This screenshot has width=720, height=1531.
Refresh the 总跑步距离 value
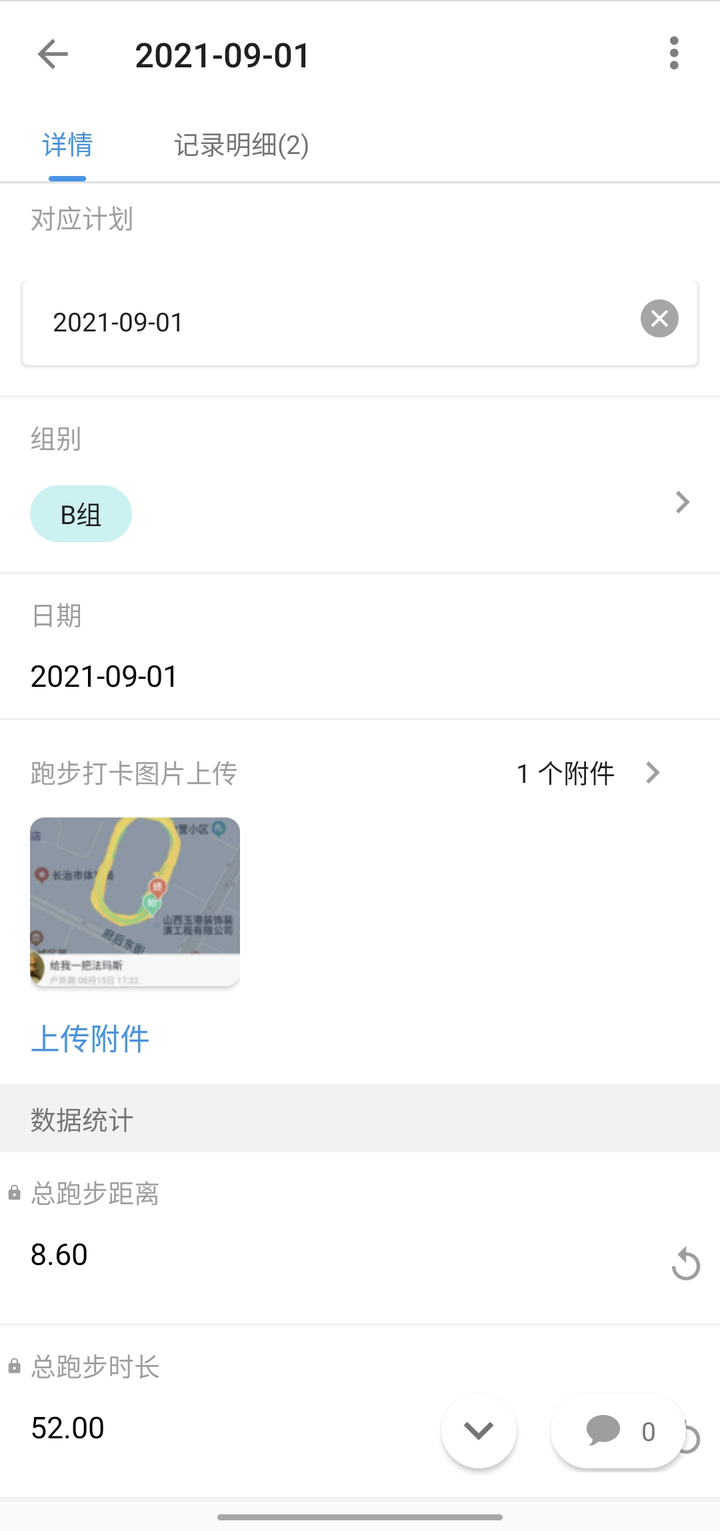[x=685, y=1264]
